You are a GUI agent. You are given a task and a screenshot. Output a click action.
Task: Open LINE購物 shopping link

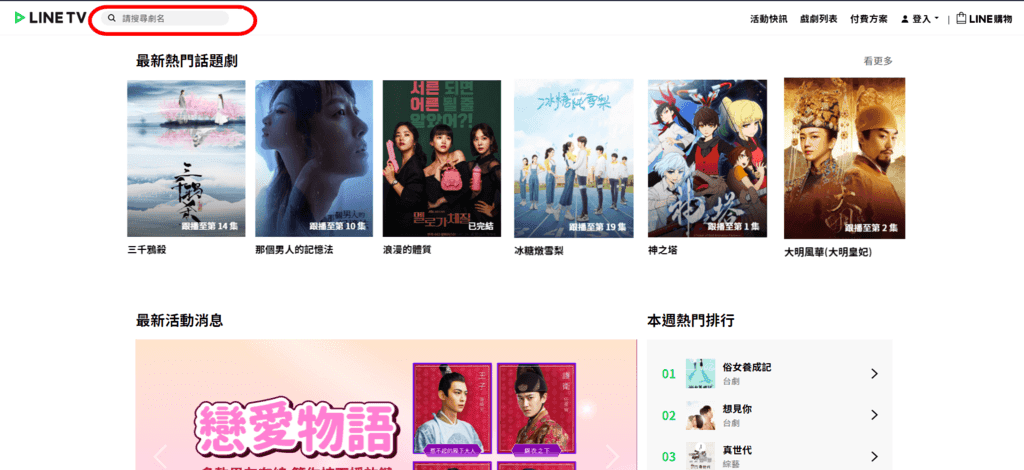click(x=984, y=19)
